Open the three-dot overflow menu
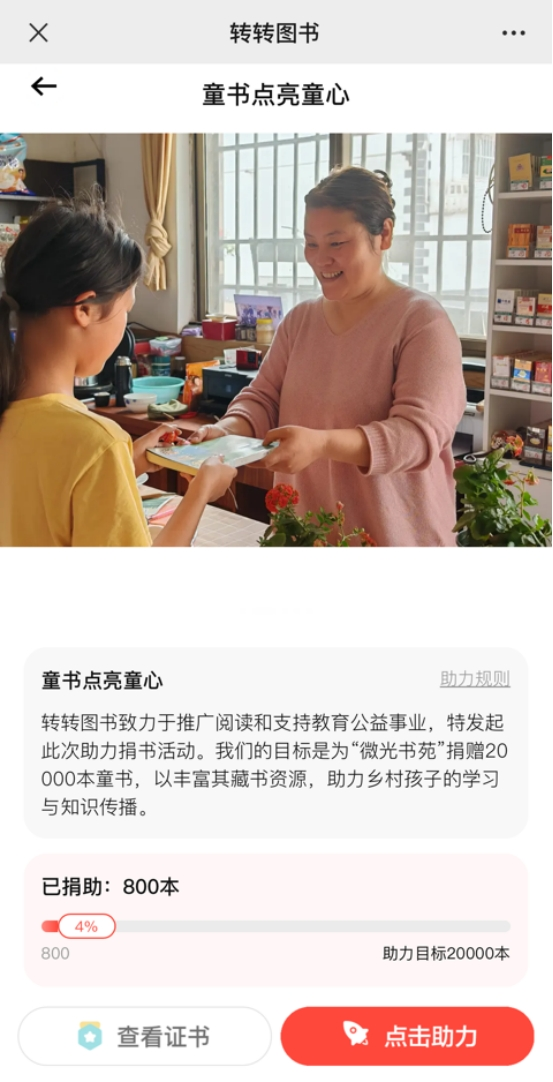553x1082 pixels. click(514, 32)
